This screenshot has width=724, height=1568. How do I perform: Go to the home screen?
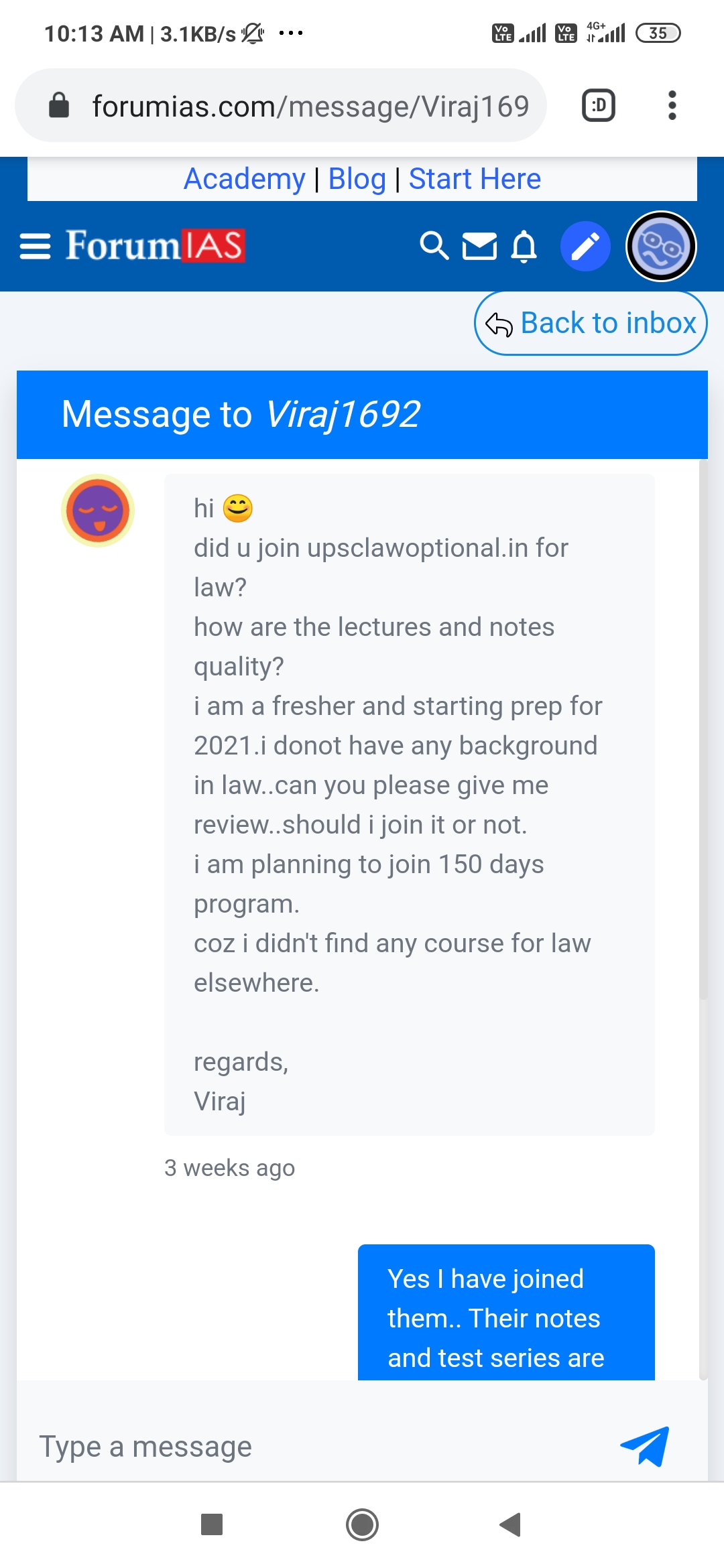(x=362, y=1524)
